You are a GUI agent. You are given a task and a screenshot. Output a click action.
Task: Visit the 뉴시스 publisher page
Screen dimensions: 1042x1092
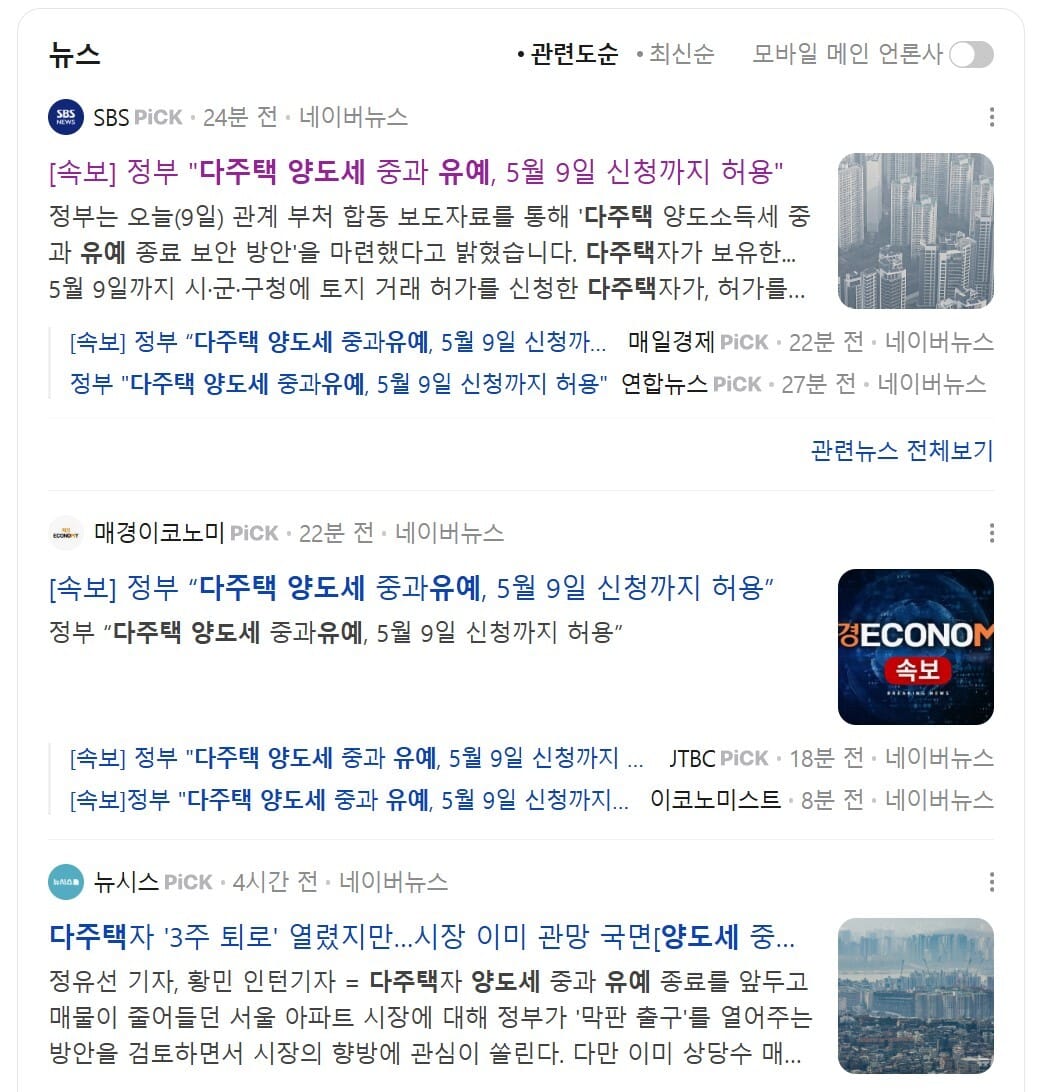pos(126,881)
